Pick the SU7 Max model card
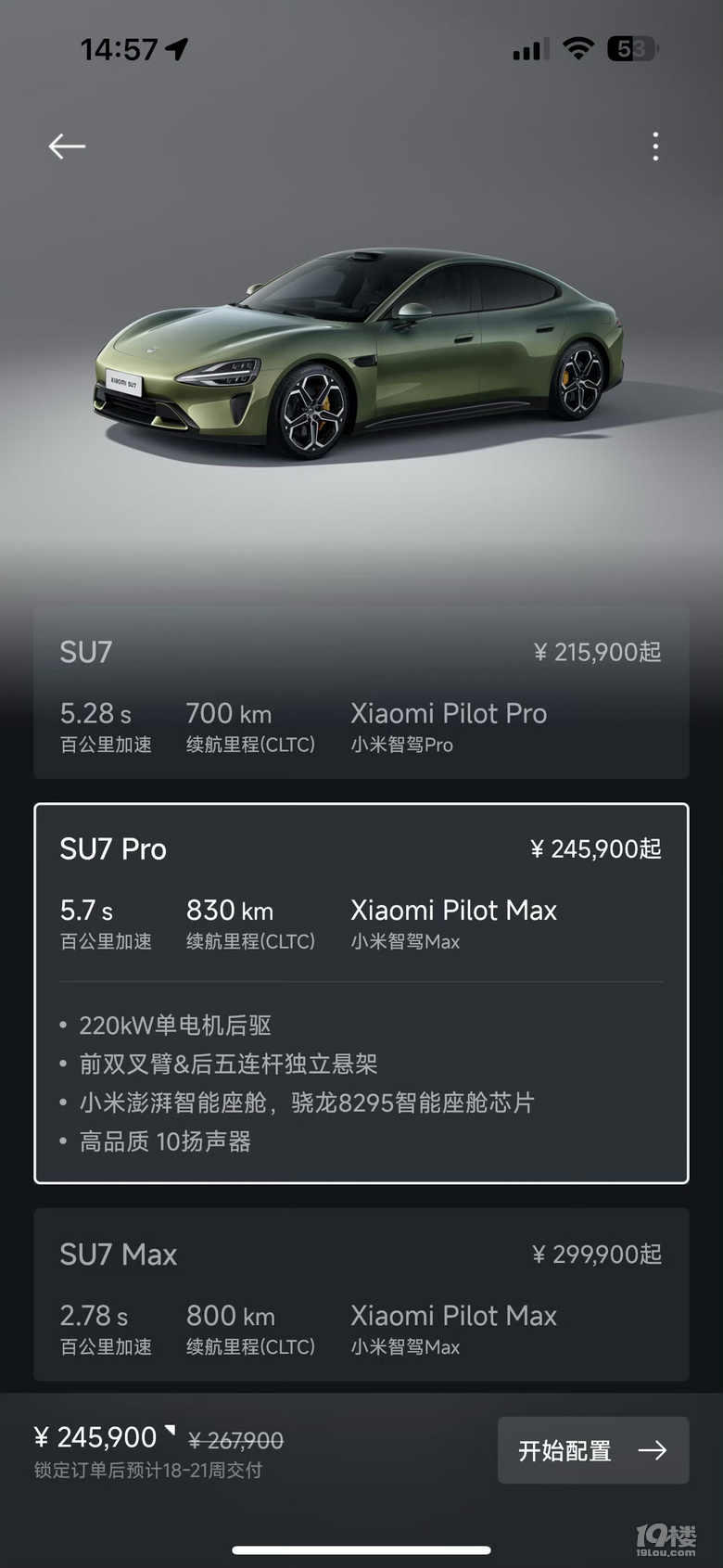The height and width of the screenshot is (1568, 723). pyautogui.click(x=361, y=1294)
